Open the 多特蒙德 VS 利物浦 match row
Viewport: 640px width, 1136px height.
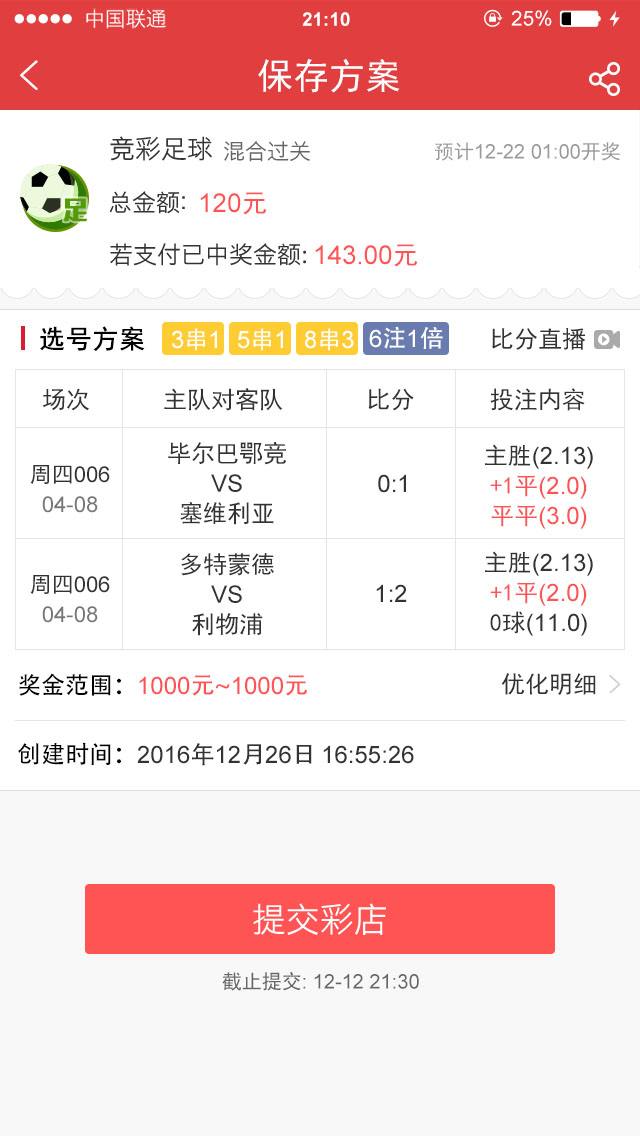(227, 594)
